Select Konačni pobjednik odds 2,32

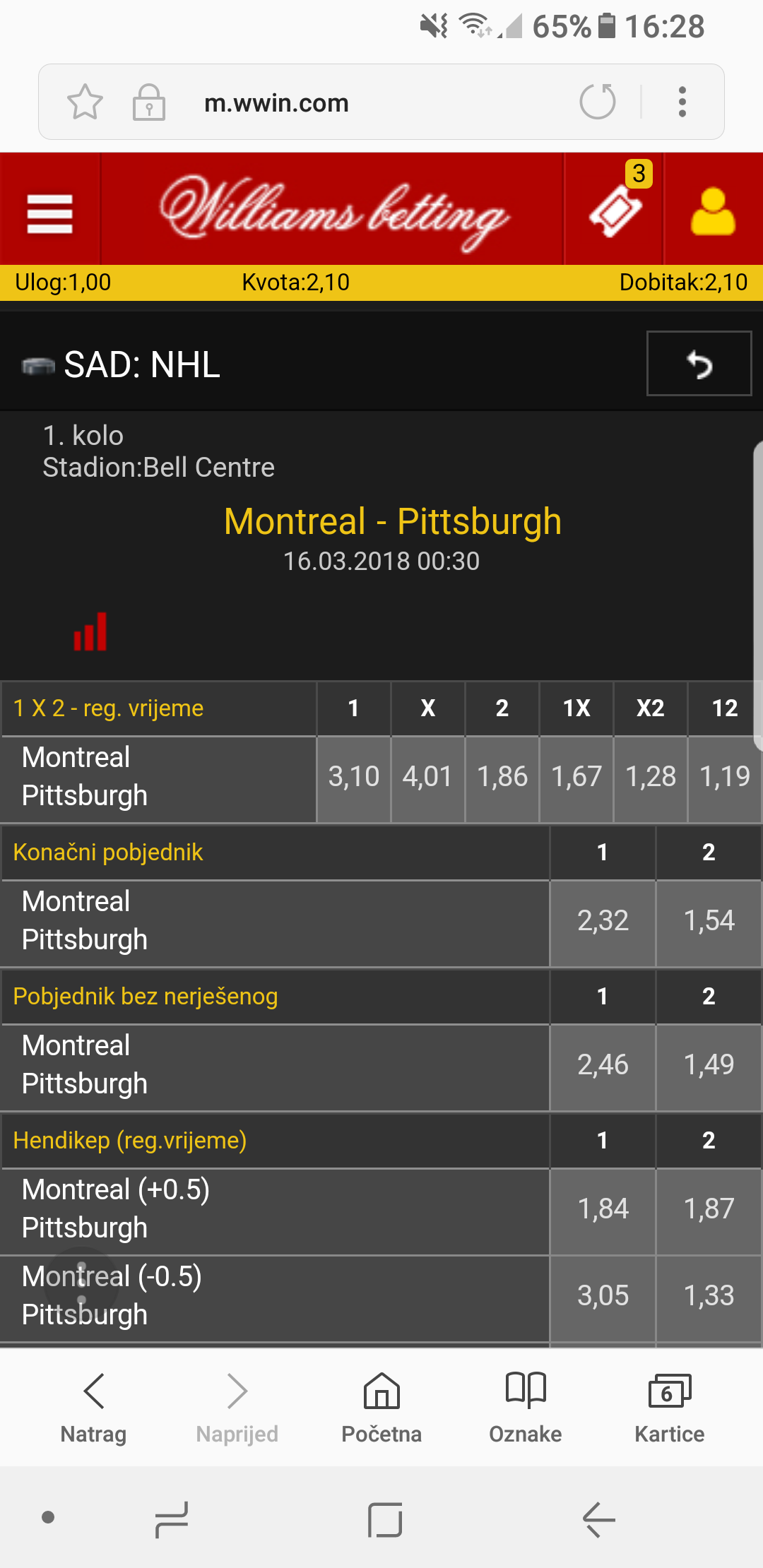pyautogui.click(x=603, y=922)
